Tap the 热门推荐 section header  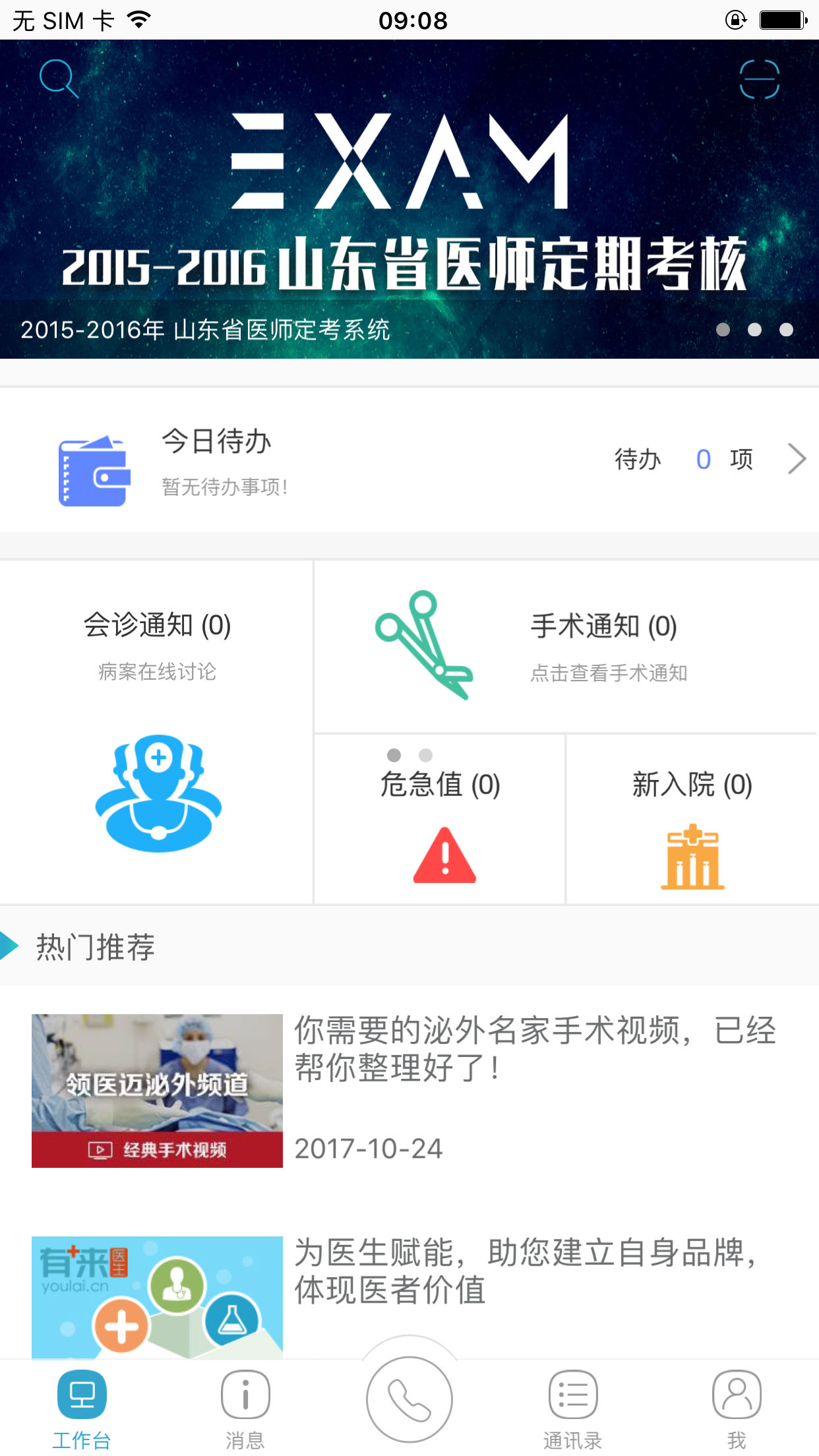(x=96, y=948)
